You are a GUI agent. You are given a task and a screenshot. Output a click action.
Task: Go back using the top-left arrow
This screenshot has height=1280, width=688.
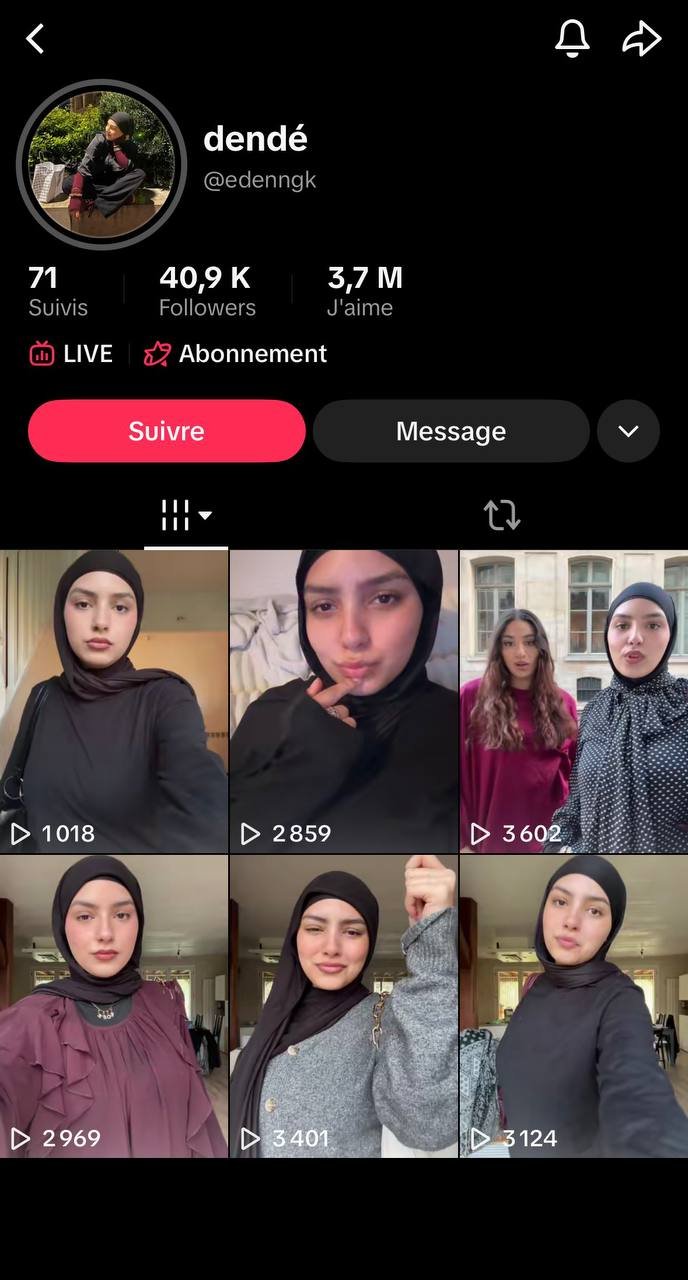click(x=35, y=39)
